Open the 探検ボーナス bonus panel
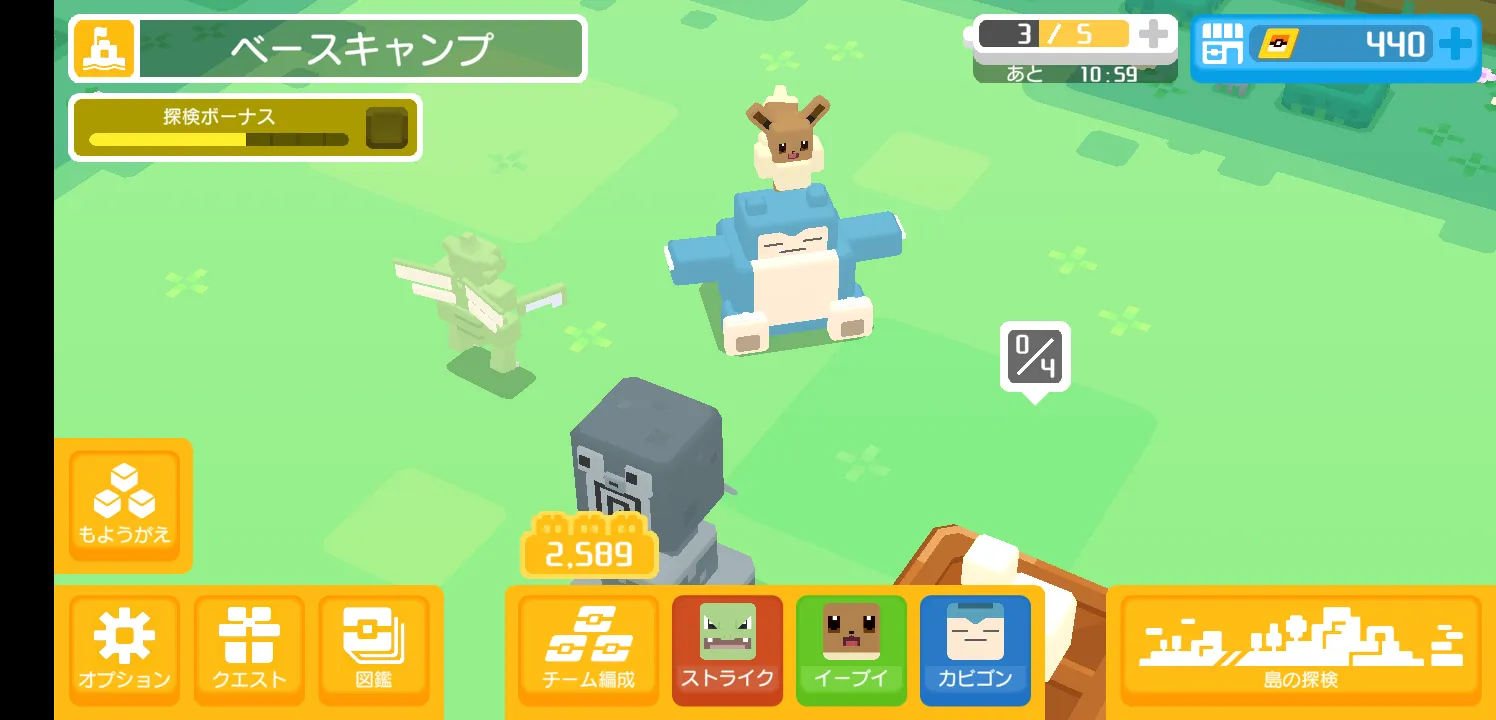 (245, 127)
